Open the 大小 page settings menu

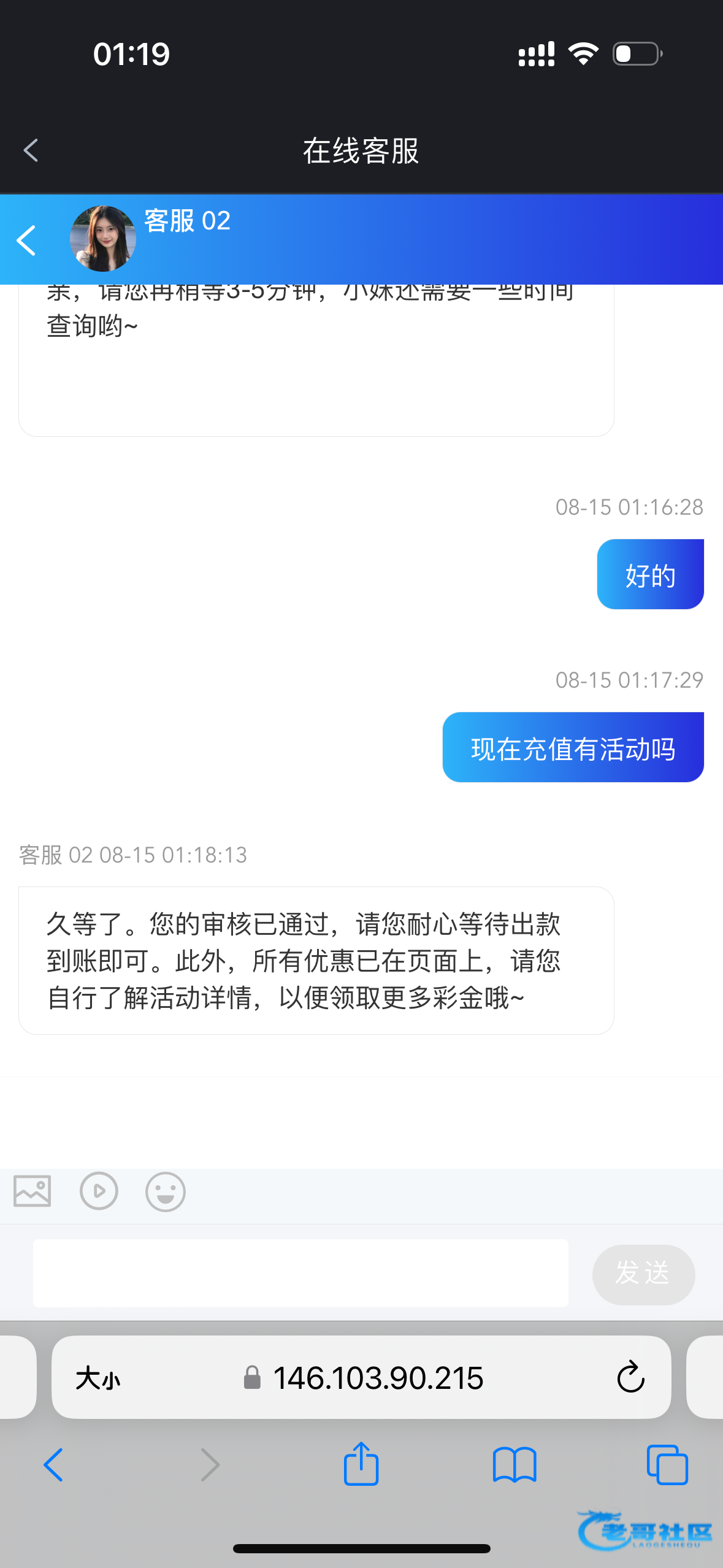pyautogui.click(x=98, y=1378)
